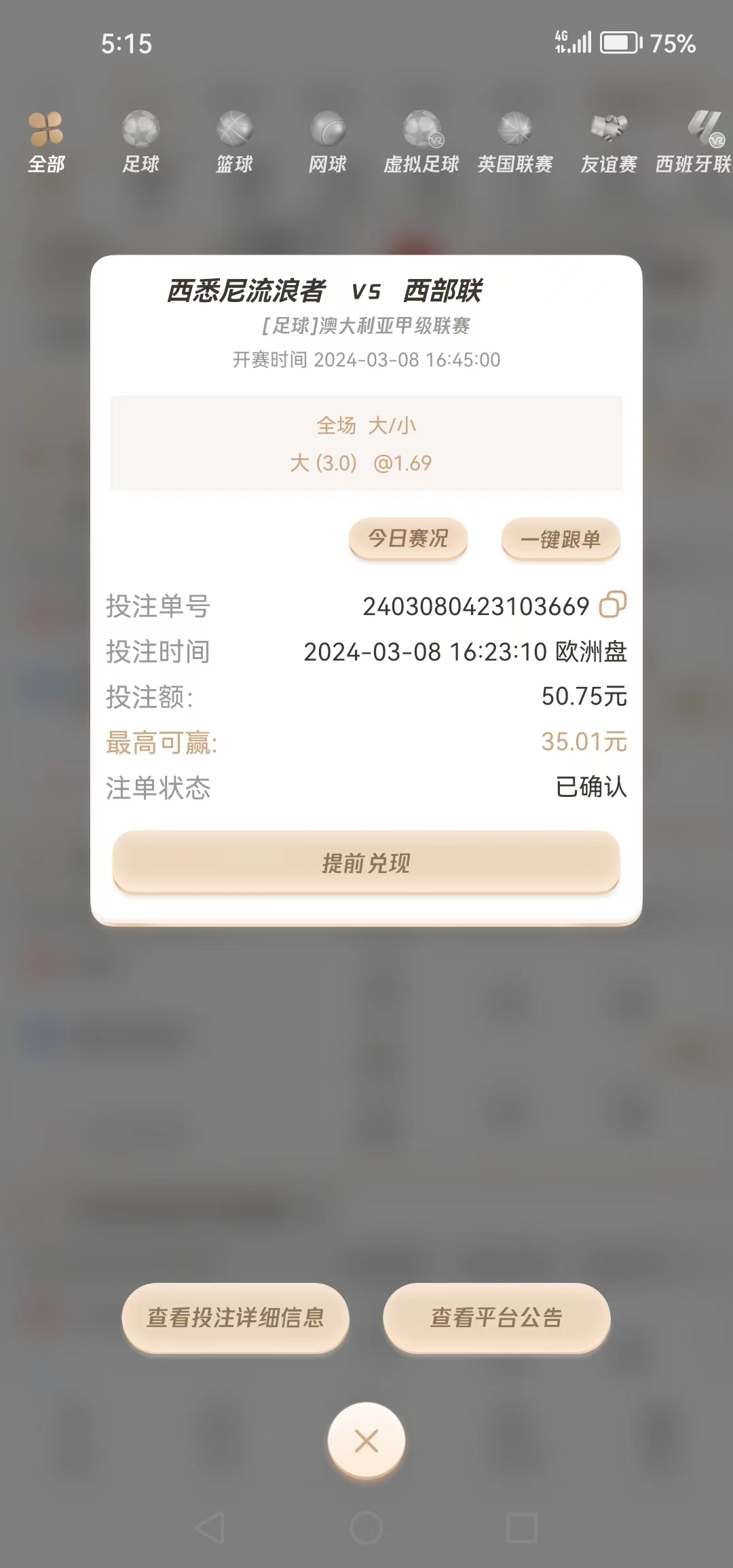This screenshot has width=733, height=1568.
Task: Go back with system back button
Action: pos(210,1529)
